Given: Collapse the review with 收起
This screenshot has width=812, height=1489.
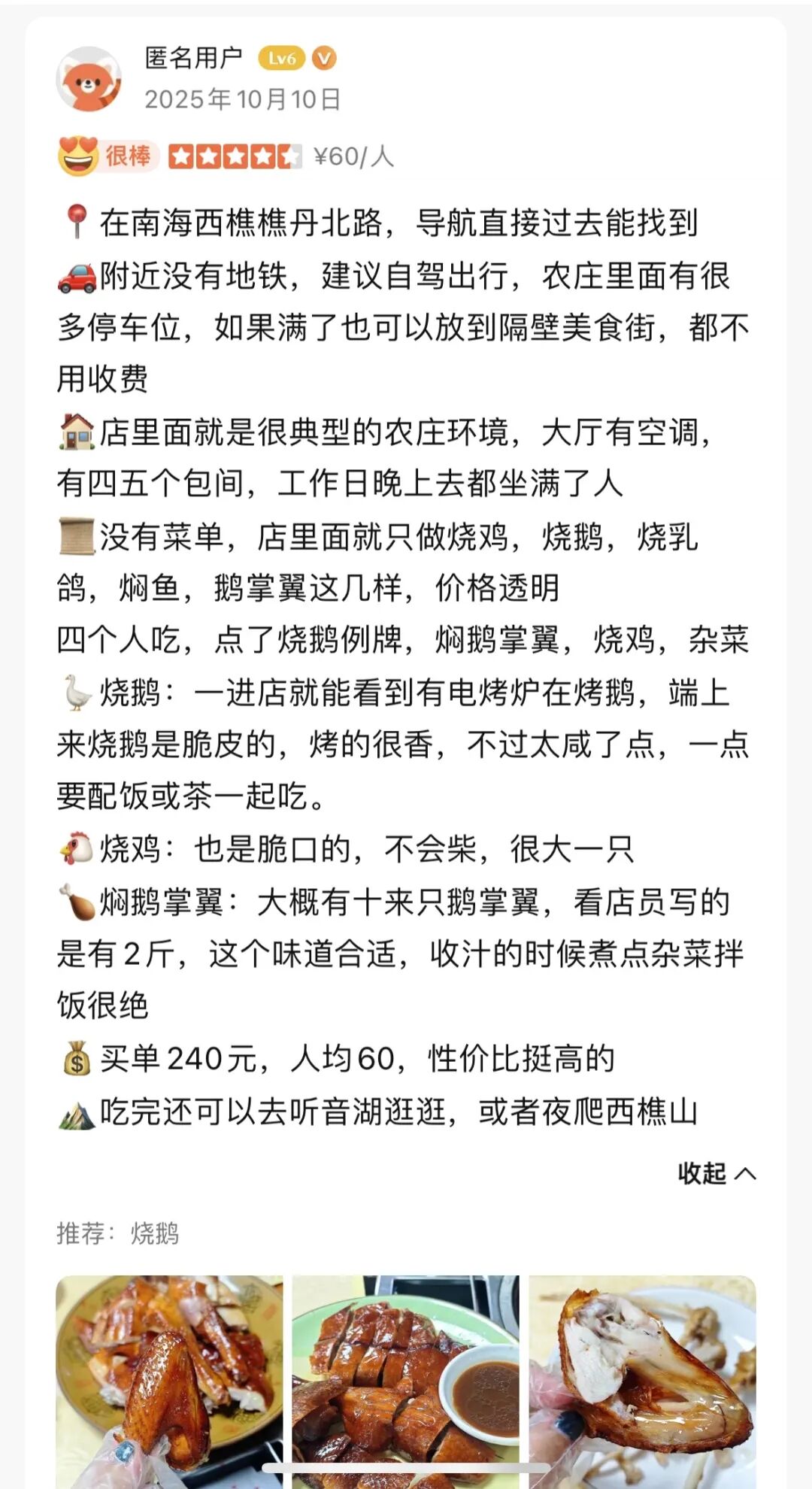Looking at the screenshot, I should click(x=716, y=1174).
